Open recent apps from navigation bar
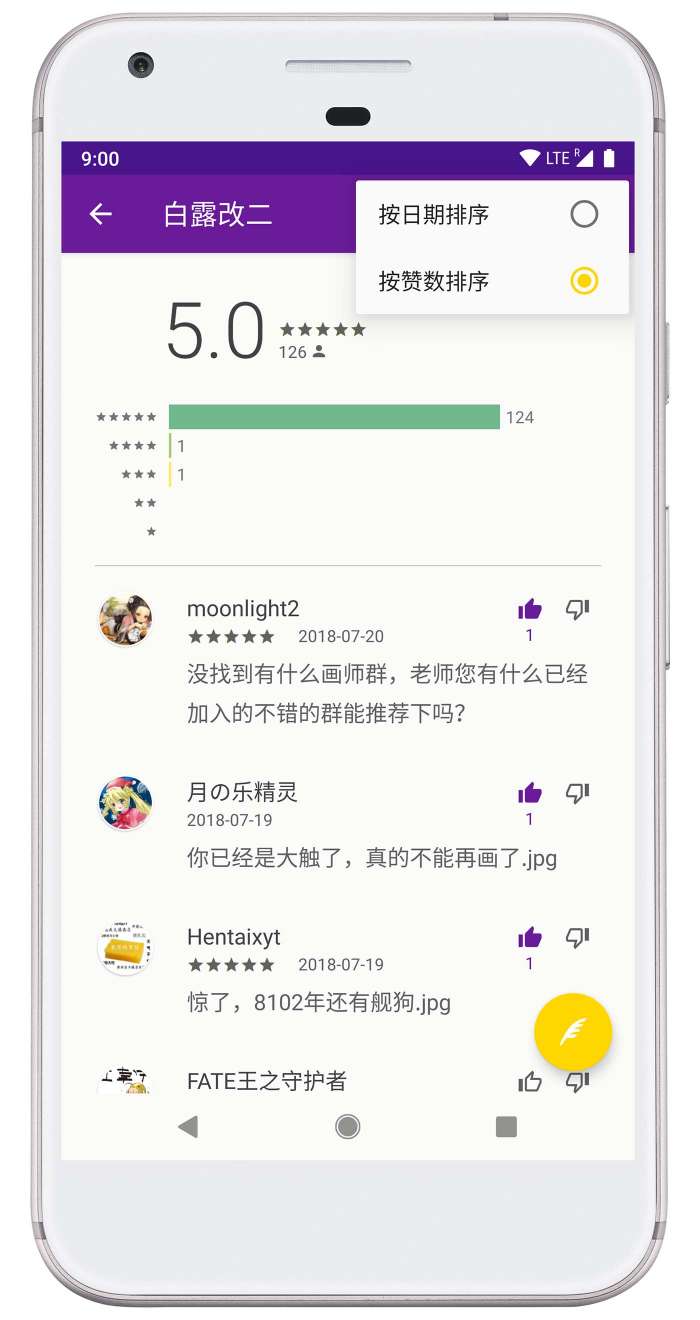 506,1127
